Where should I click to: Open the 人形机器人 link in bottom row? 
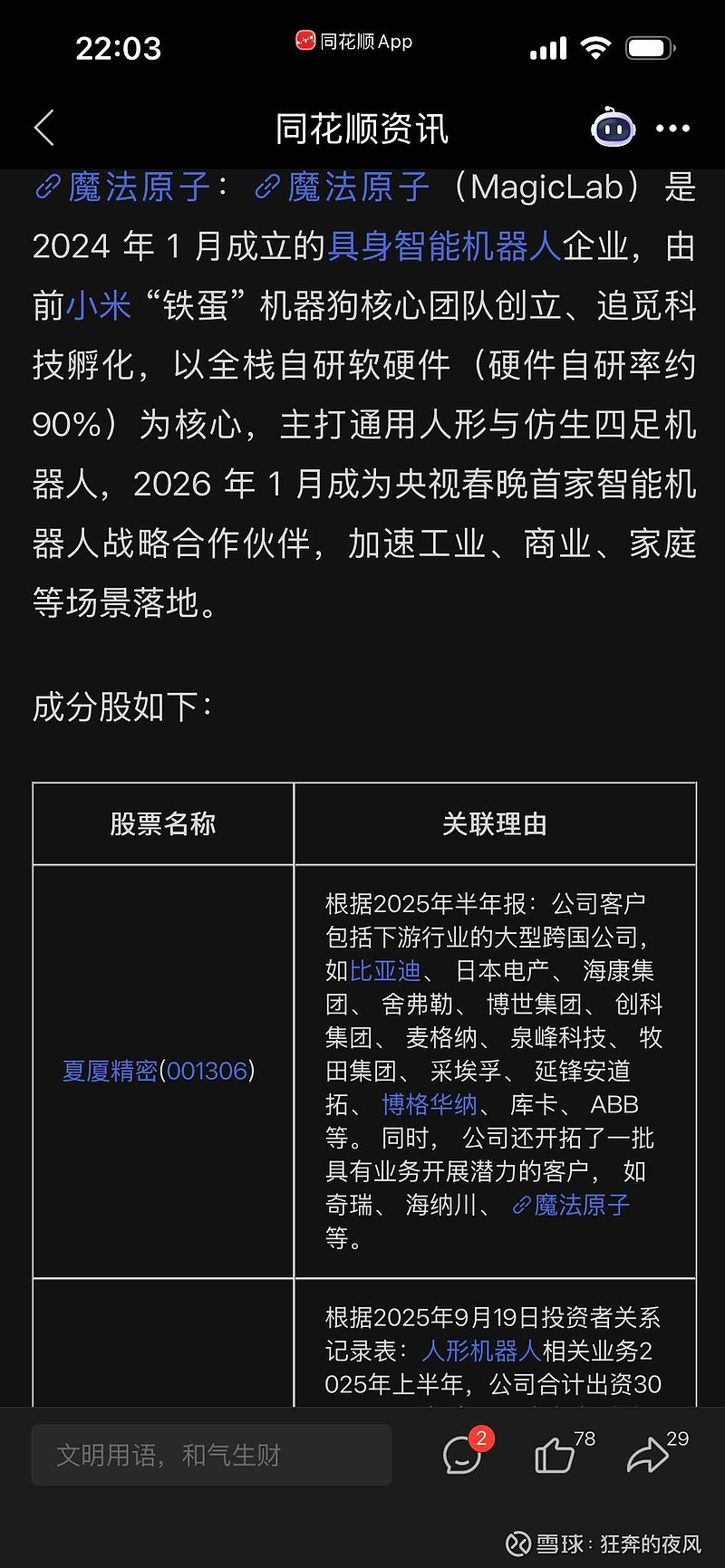[x=479, y=1350]
